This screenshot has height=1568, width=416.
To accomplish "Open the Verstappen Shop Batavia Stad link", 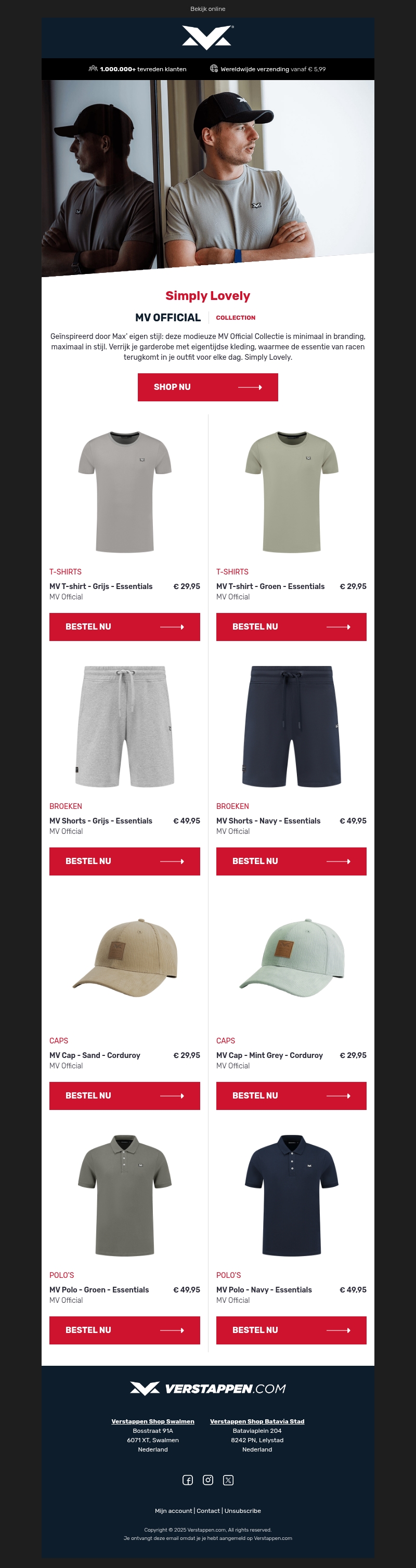I will [x=257, y=1421].
